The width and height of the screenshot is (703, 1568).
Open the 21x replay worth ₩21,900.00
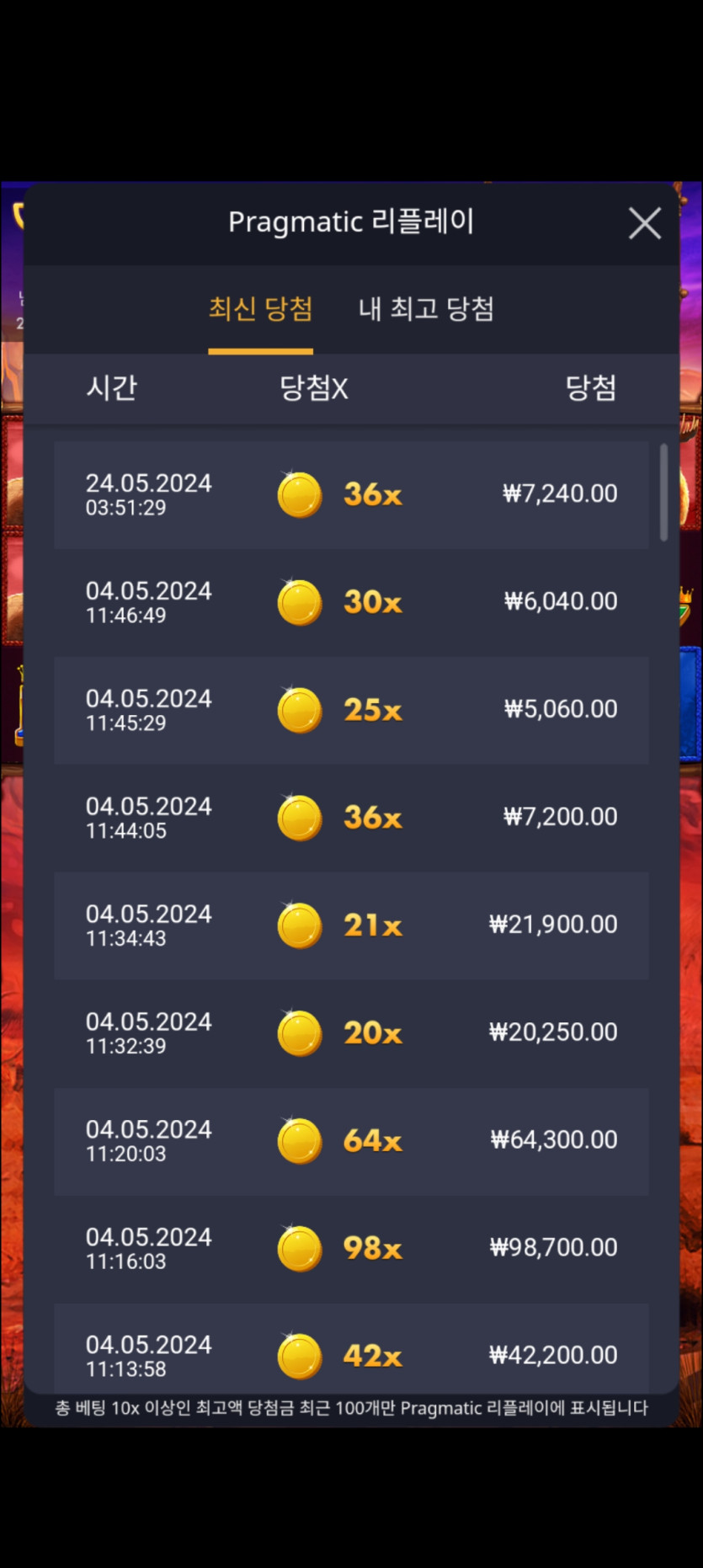coord(351,925)
